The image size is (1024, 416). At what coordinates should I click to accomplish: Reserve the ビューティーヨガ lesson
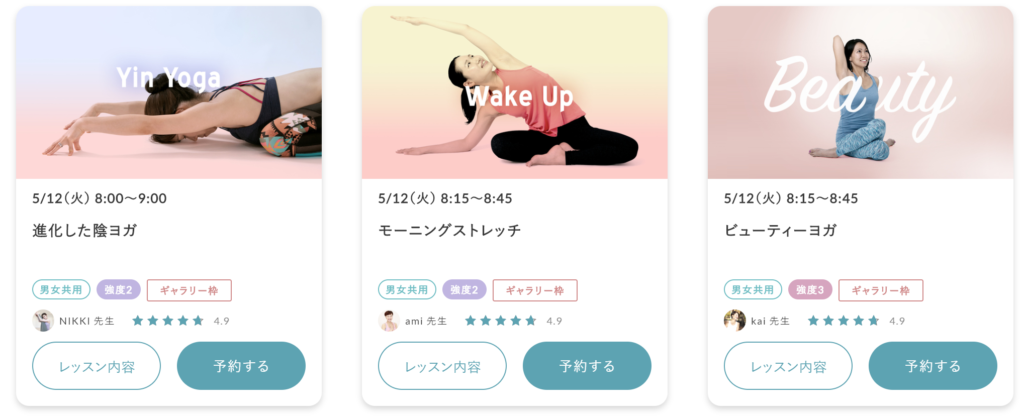pos(932,366)
